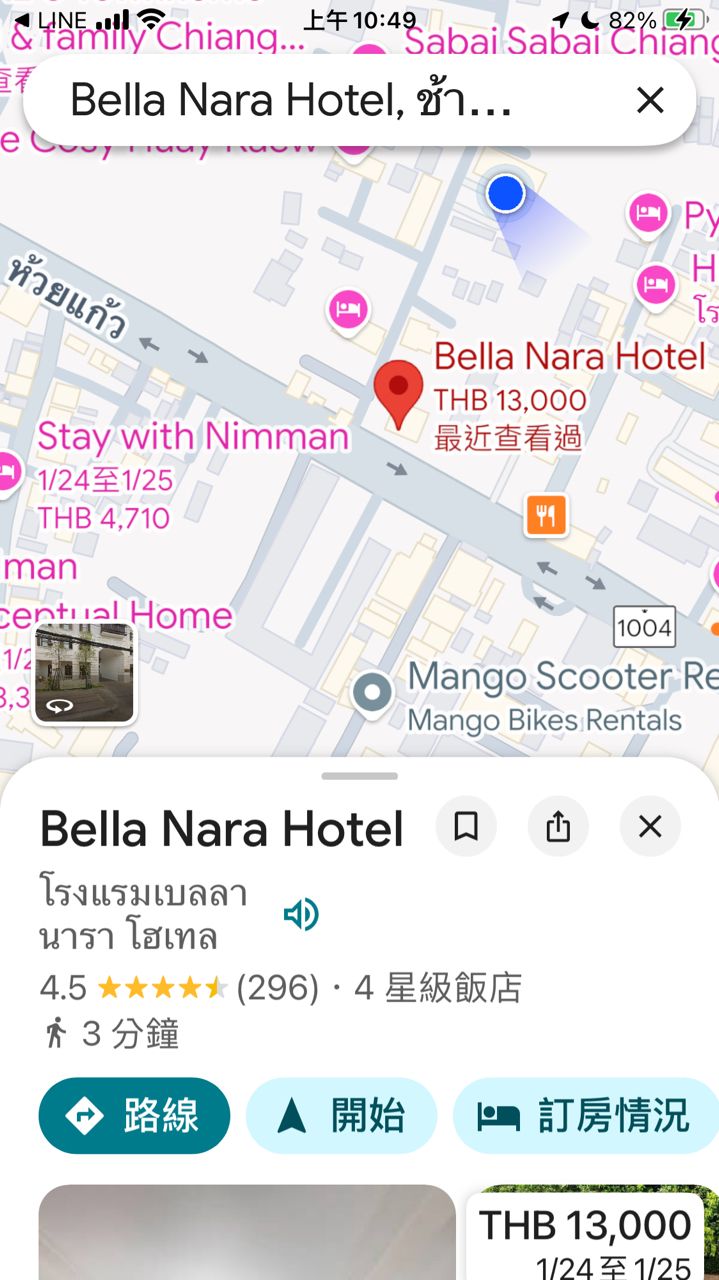Image resolution: width=719 pixels, height=1280 pixels.
Task: Start navigation with the 開始 button
Action: (341, 1115)
